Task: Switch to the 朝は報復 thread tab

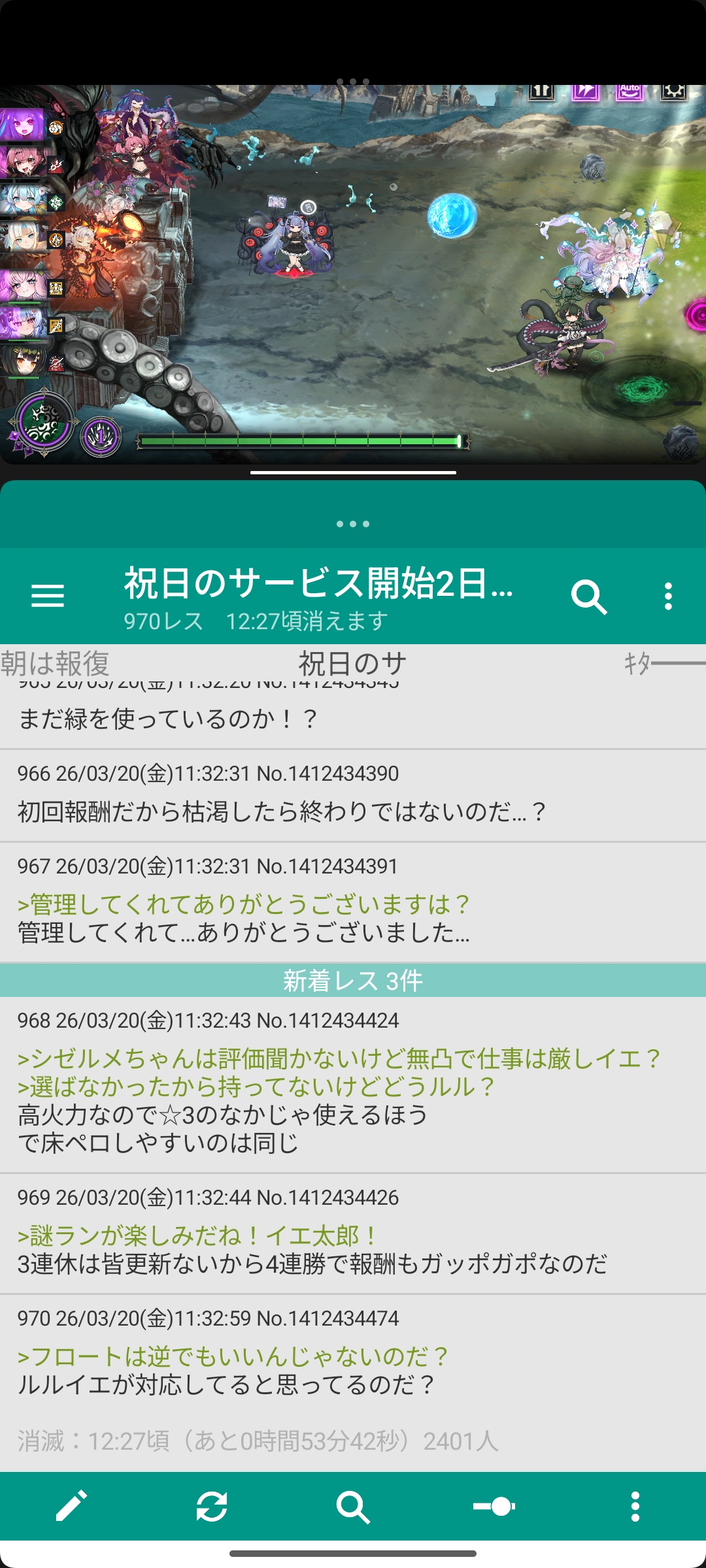Action: click(x=55, y=664)
